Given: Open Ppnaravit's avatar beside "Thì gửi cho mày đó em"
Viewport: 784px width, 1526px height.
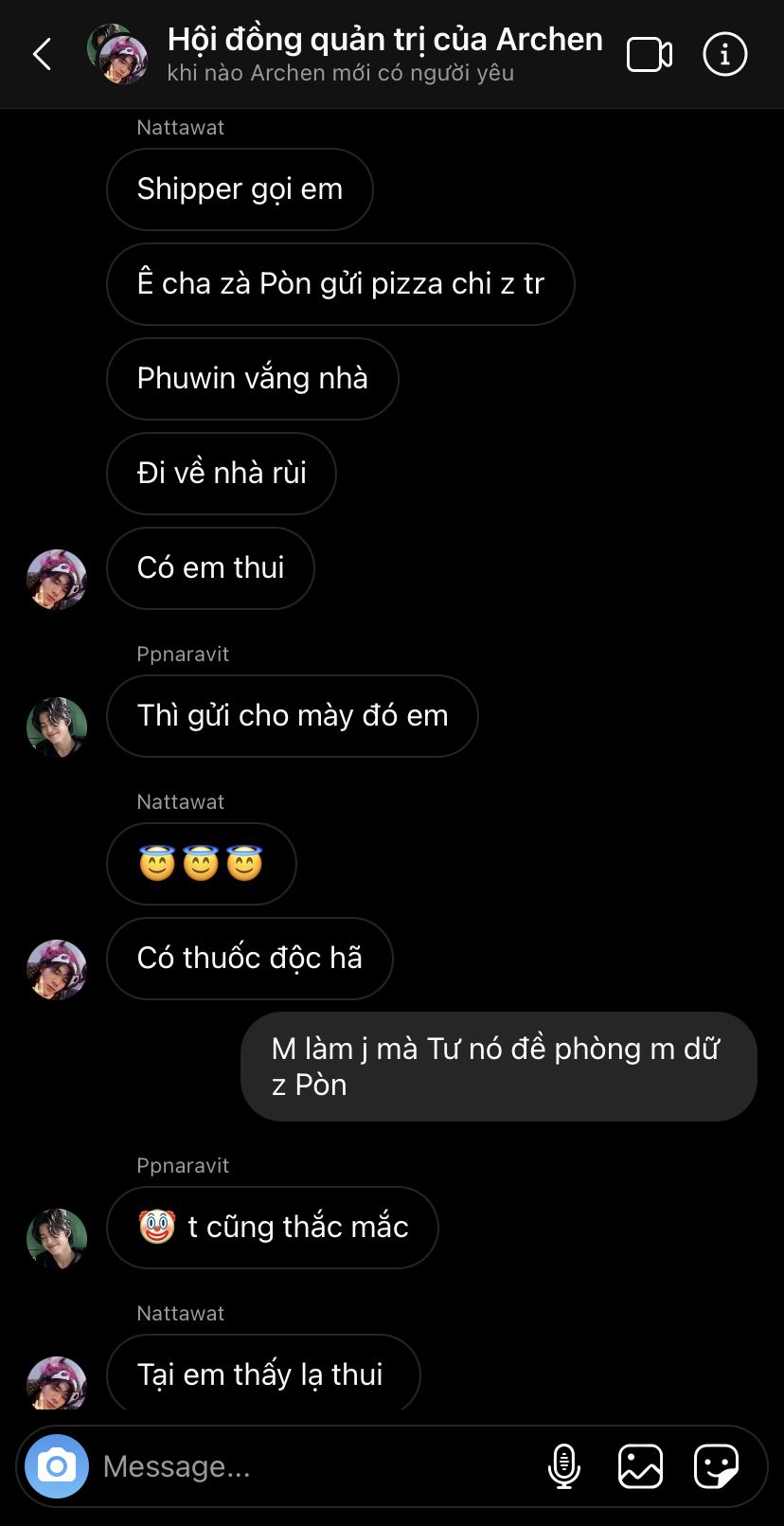Looking at the screenshot, I should [x=57, y=727].
